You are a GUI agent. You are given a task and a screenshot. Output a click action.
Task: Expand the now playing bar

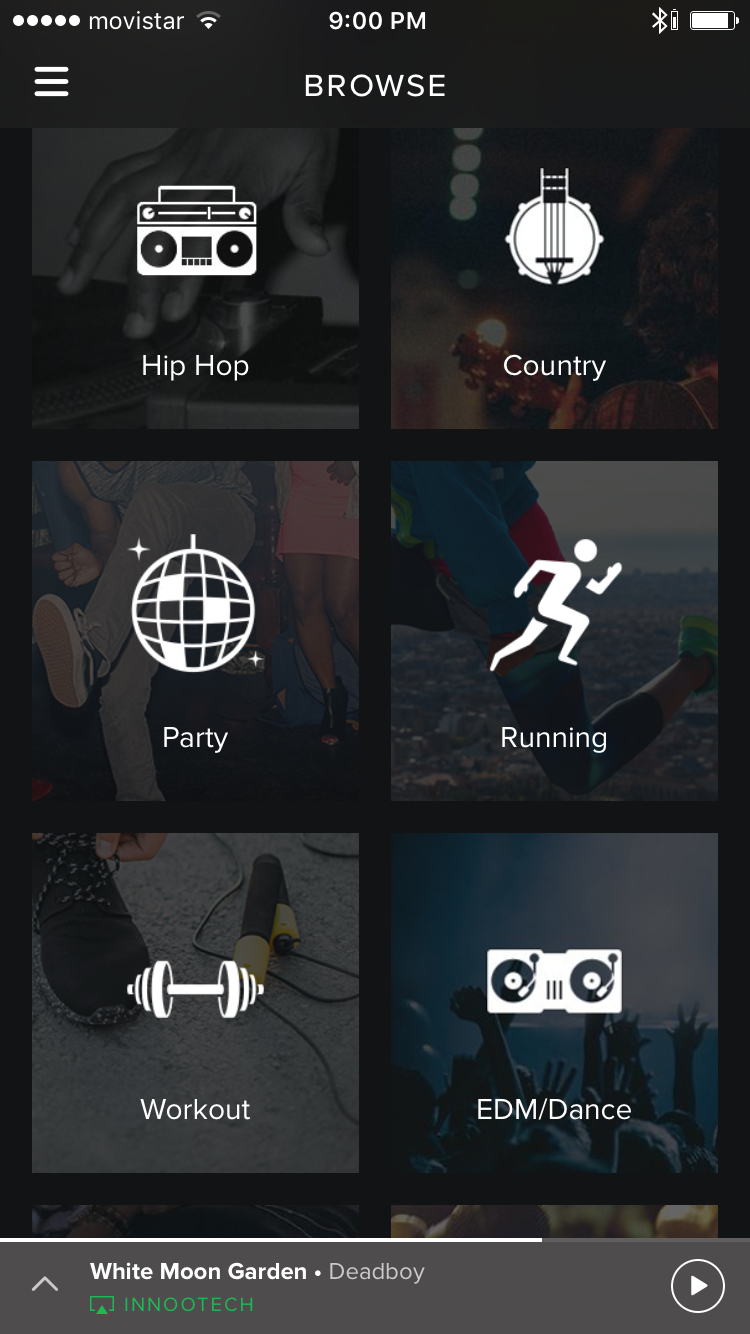[45, 1285]
